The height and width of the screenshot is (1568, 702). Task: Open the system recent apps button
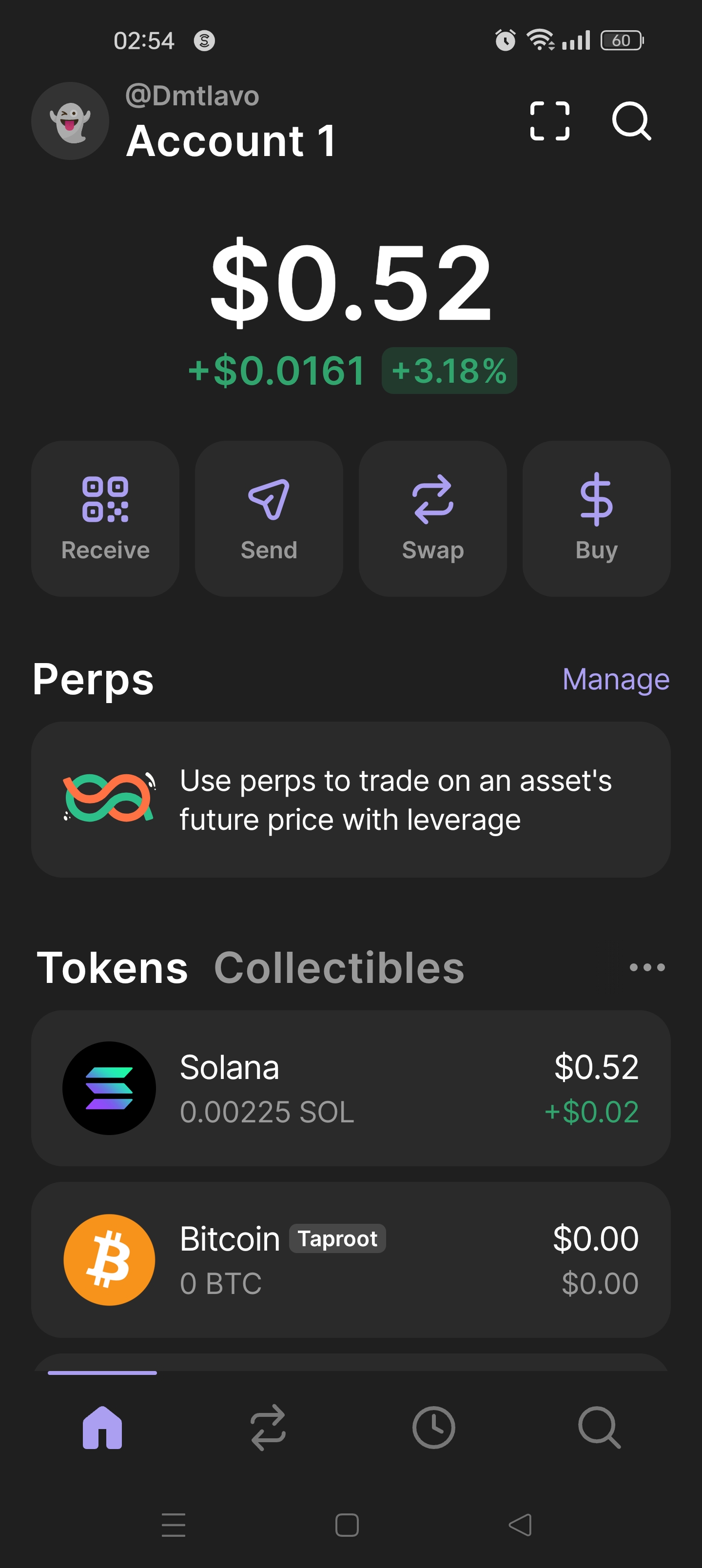point(174,1524)
